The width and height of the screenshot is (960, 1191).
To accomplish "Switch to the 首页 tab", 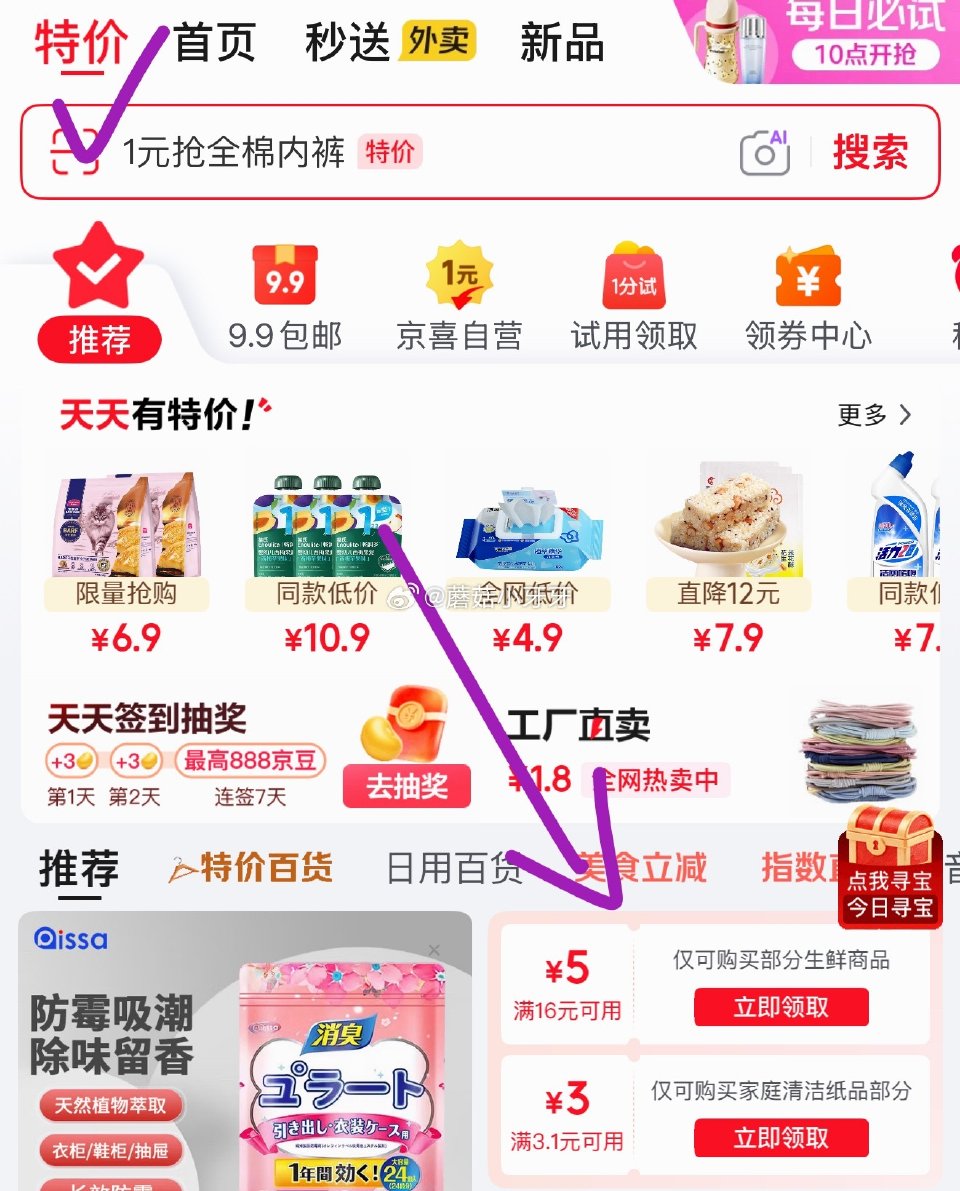I will tap(214, 44).
